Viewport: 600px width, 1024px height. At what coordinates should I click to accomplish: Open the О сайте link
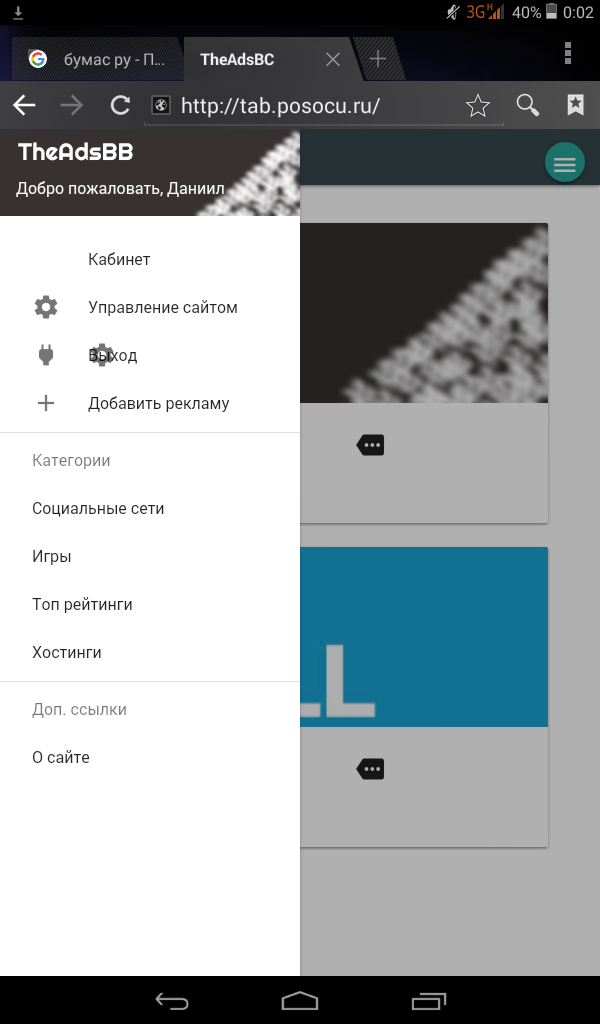(61, 757)
